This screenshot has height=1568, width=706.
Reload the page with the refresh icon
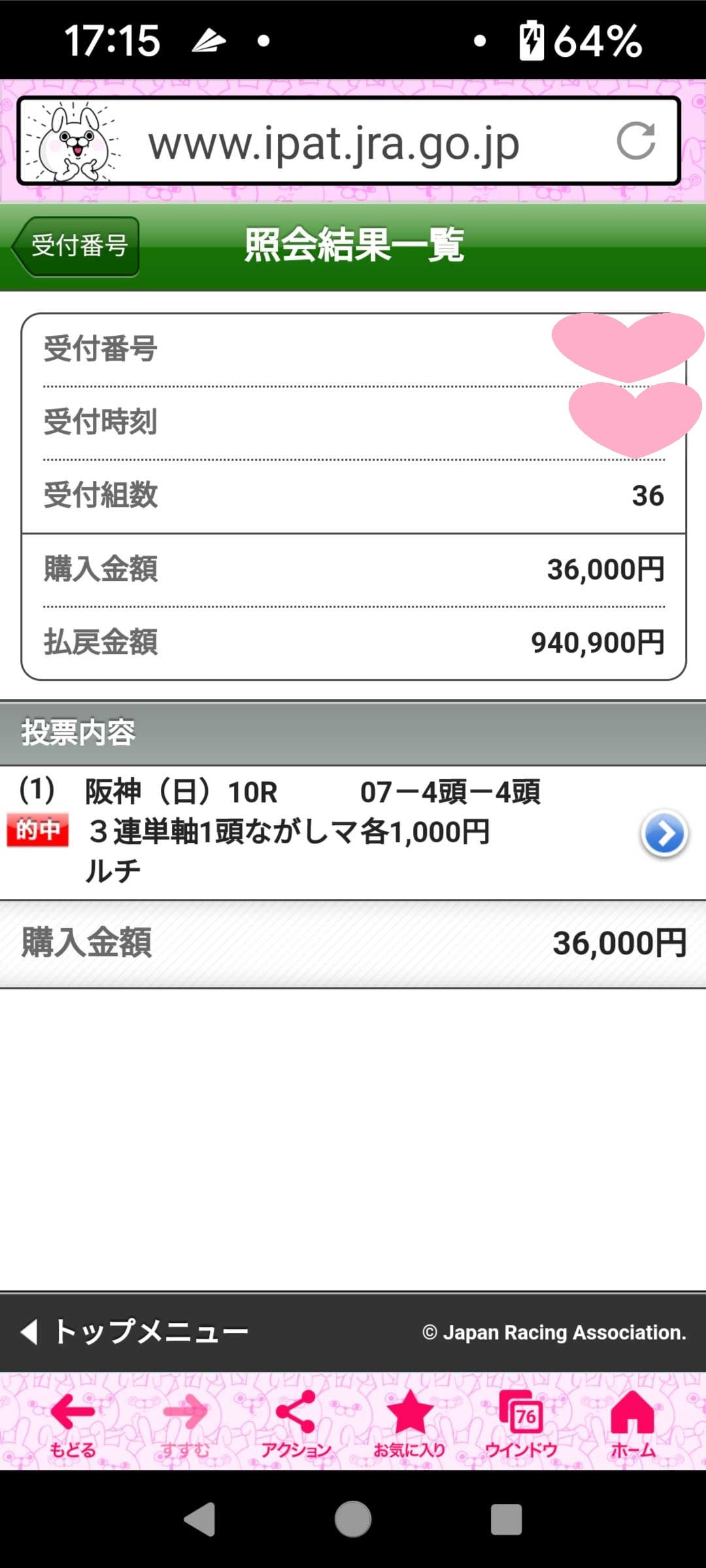coord(636,141)
